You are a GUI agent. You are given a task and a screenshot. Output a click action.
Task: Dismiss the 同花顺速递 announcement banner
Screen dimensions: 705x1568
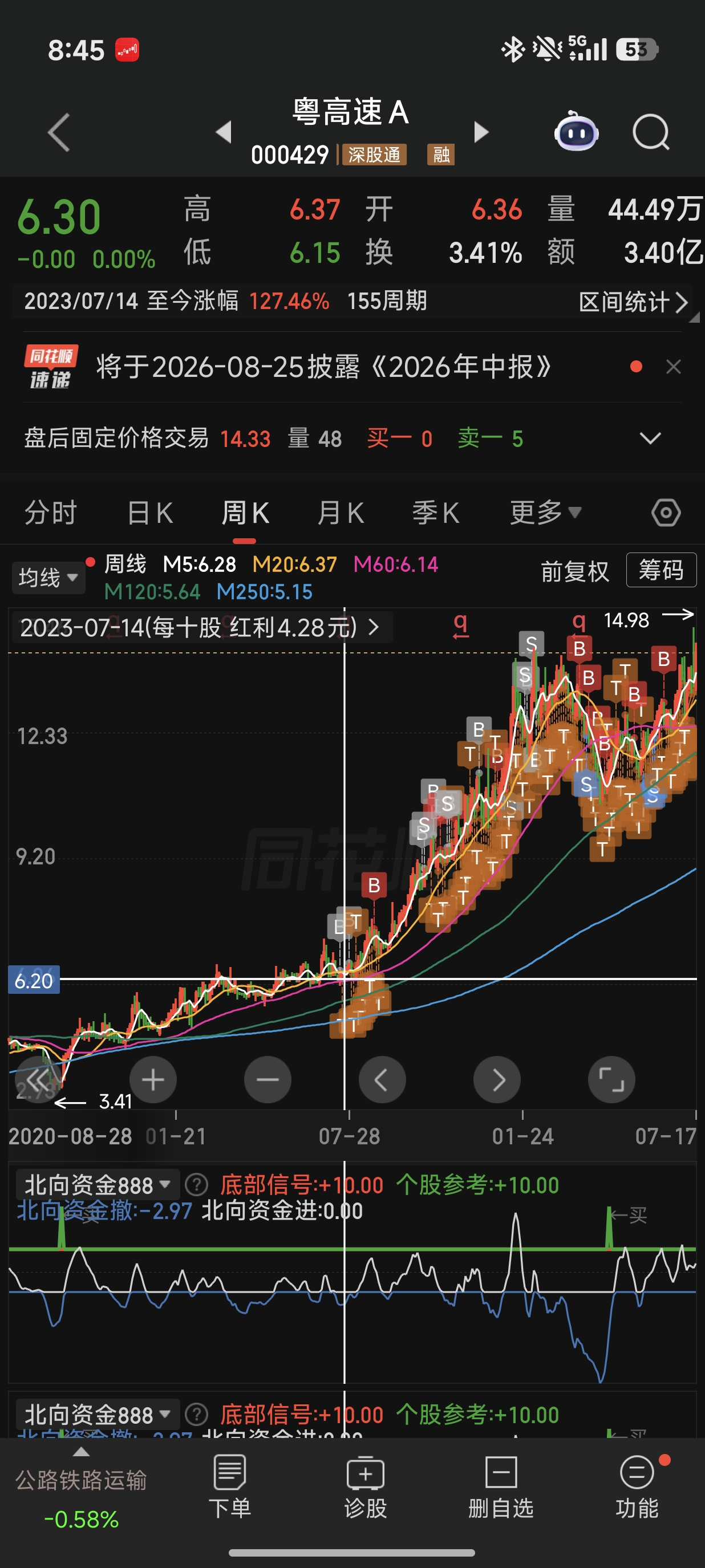673,367
